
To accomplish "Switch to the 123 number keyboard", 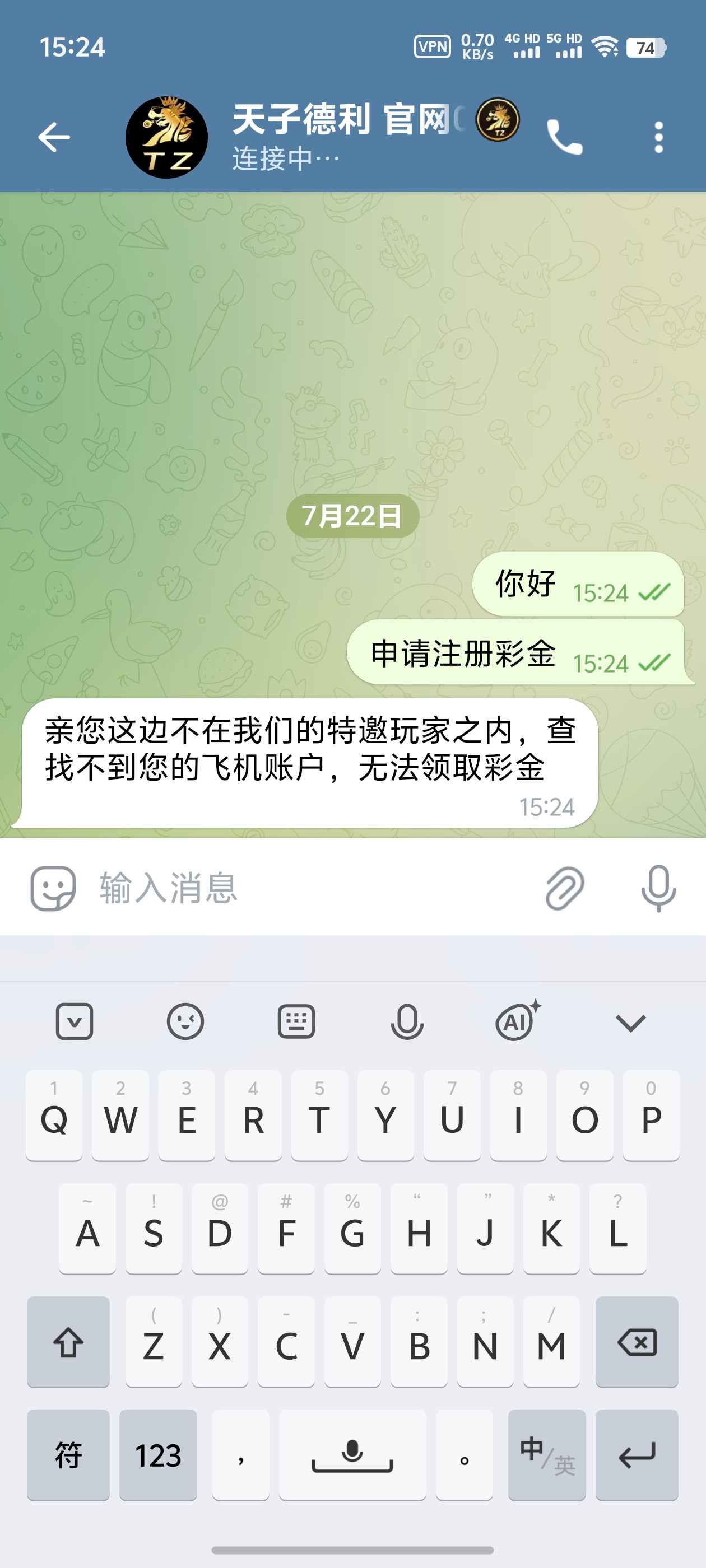I will pos(159,1455).
